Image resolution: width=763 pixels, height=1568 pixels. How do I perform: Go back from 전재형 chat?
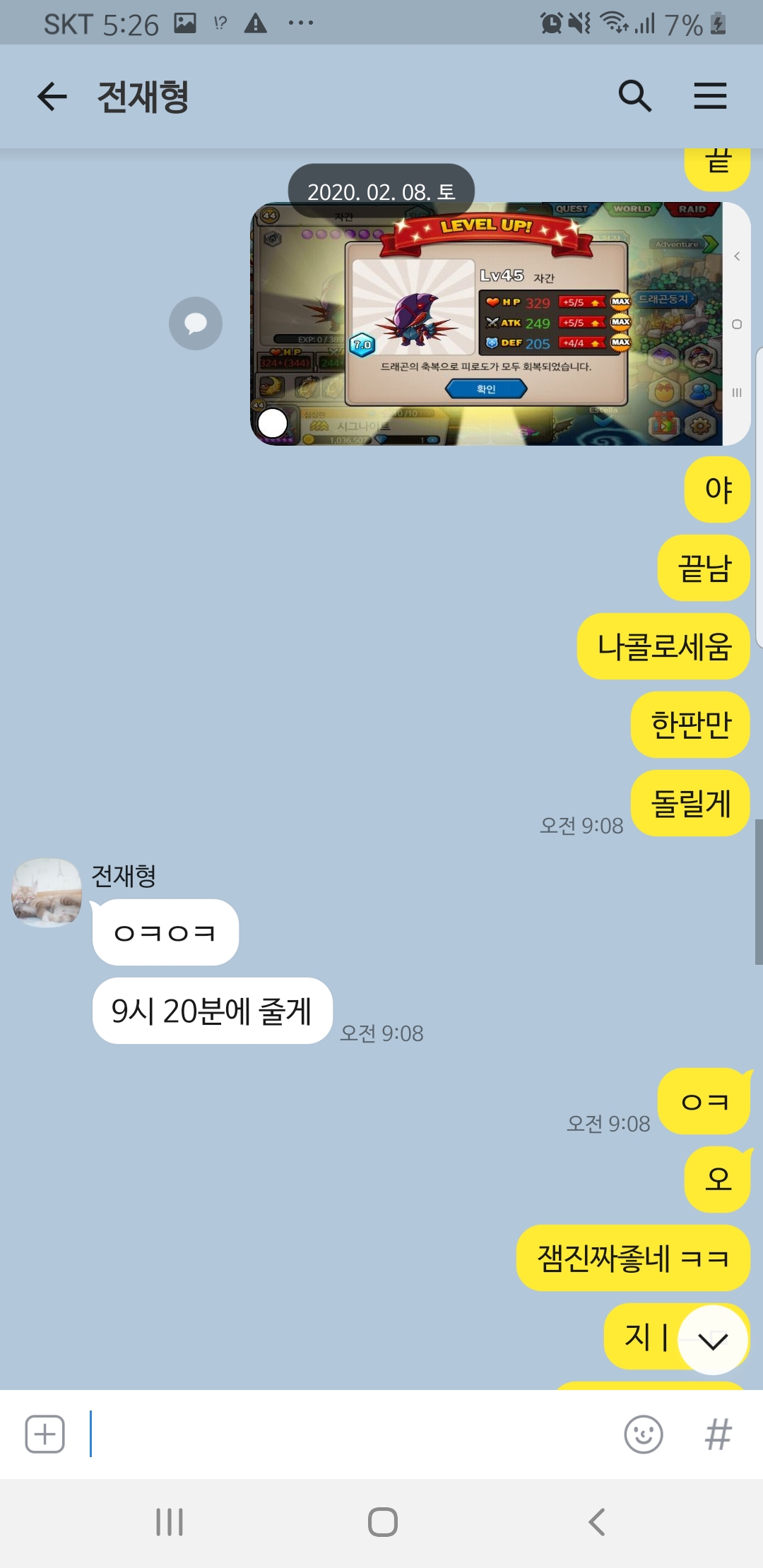coord(52,96)
